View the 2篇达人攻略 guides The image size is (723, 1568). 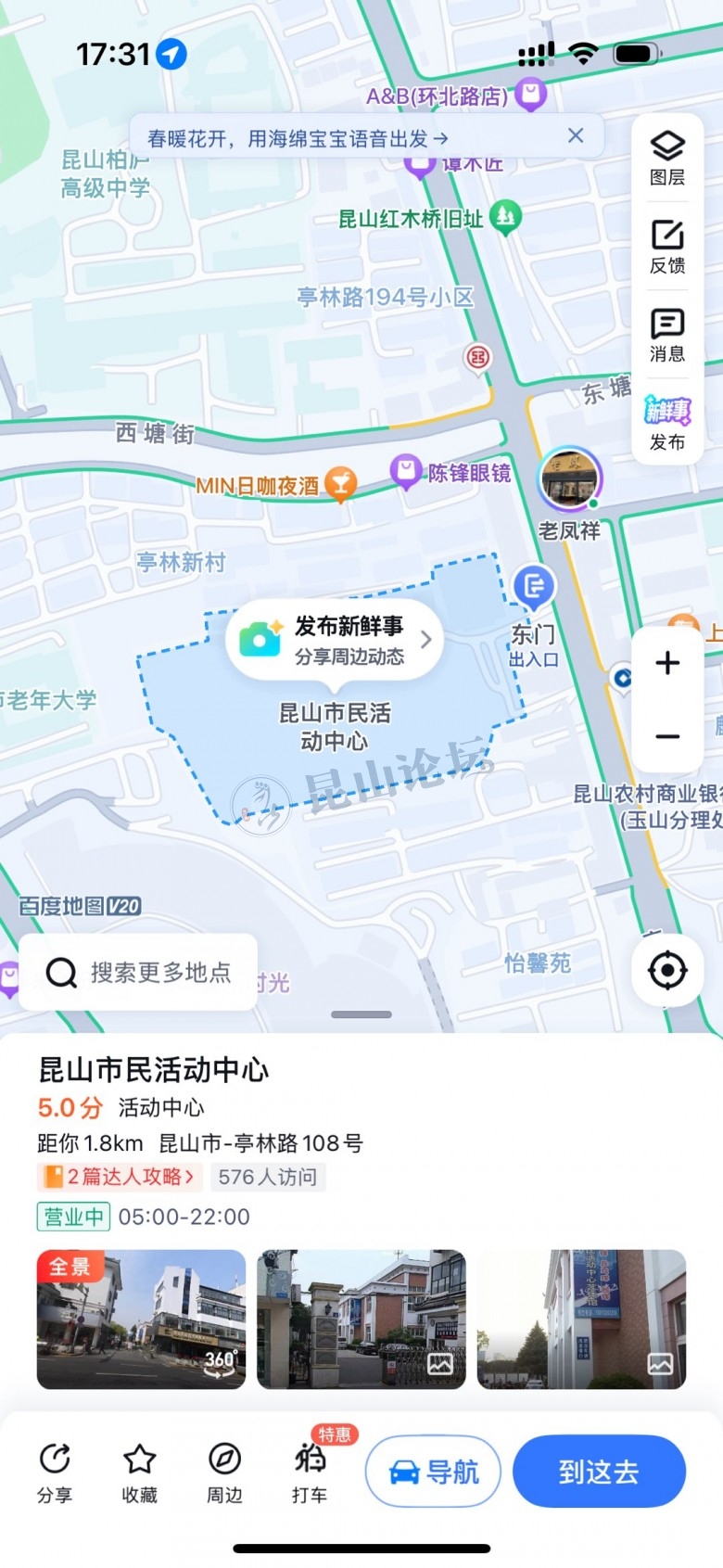tap(120, 1177)
